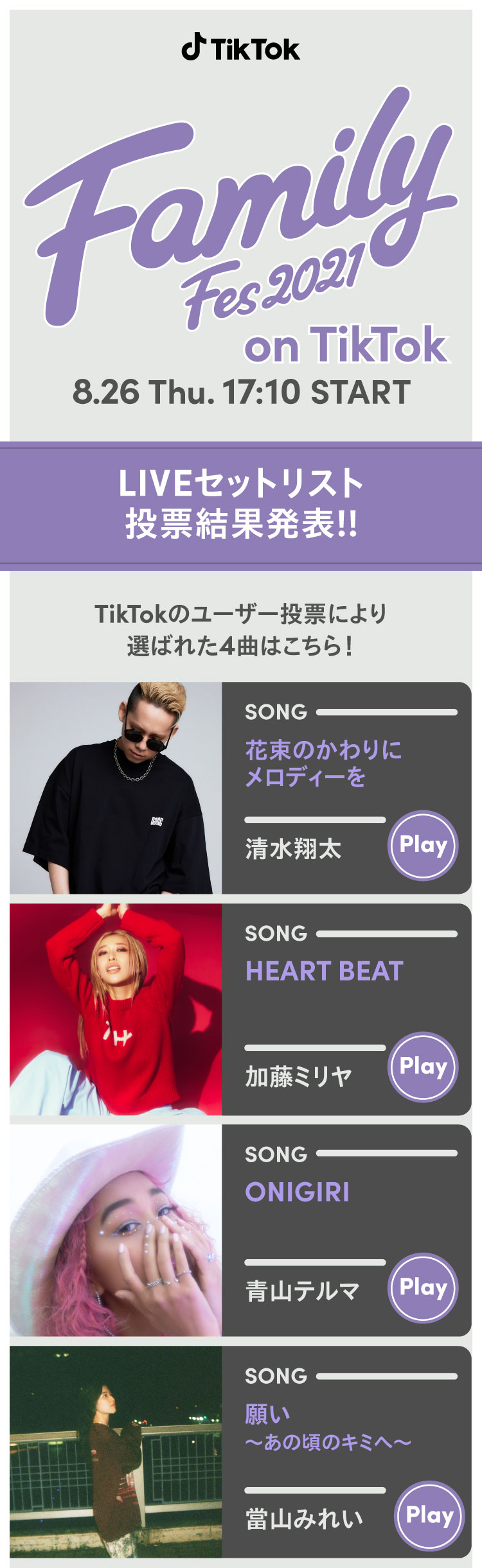Play 花束のかわりにメロディーを by 清水翔太
Screen dimensions: 482x1568
point(423,845)
